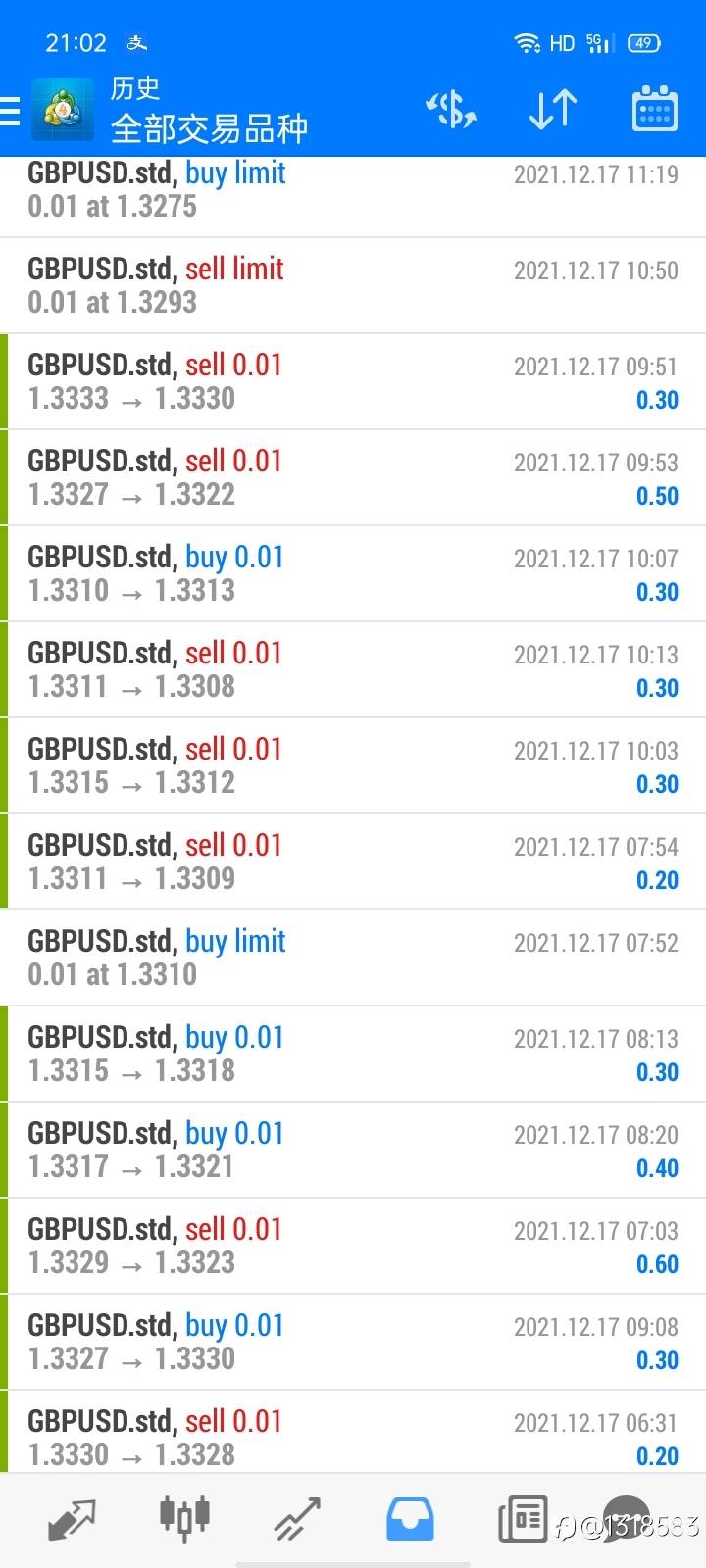Open the buy limit order at 1.3310
Screen dimensions: 706x1568
pyautogui.click(x=353, y=957)
